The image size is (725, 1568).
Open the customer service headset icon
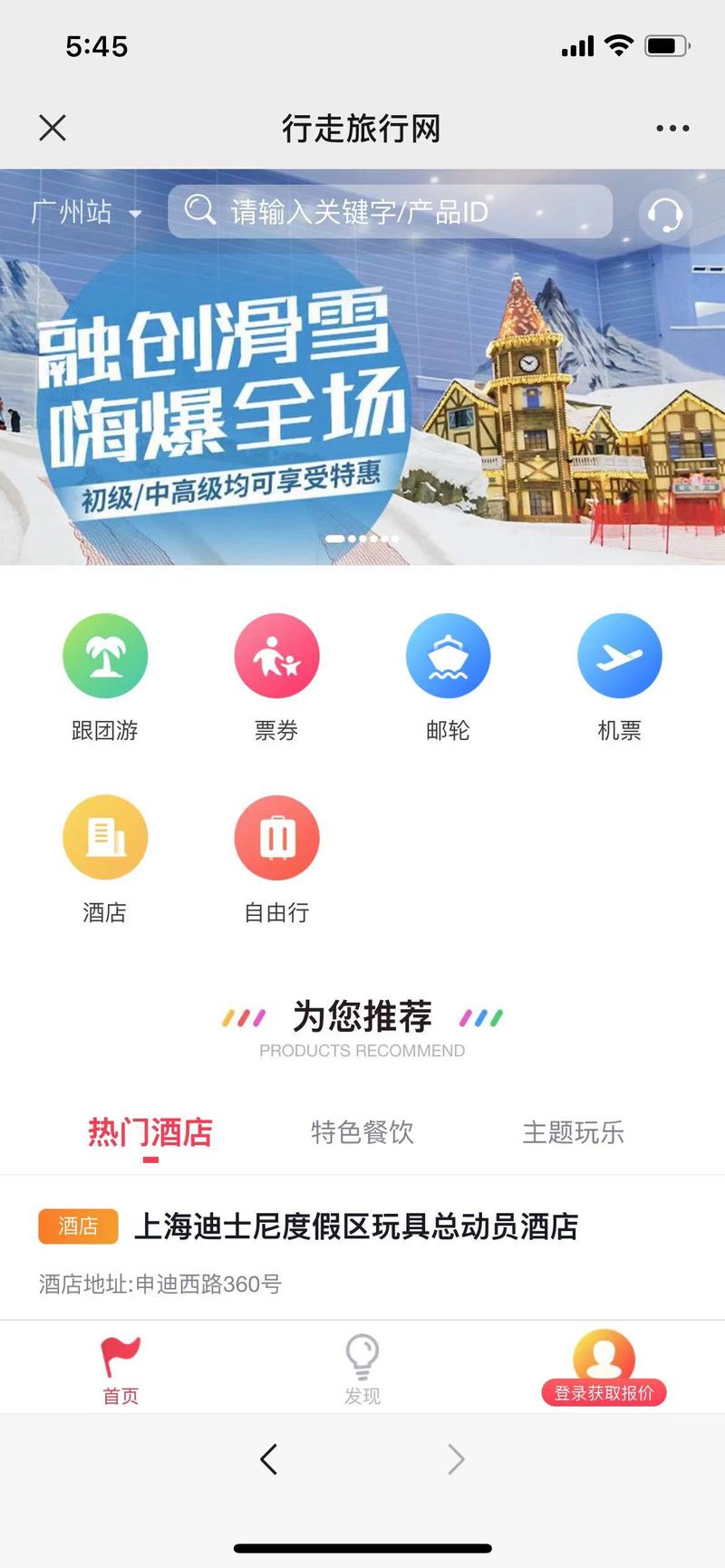[665, 216]
